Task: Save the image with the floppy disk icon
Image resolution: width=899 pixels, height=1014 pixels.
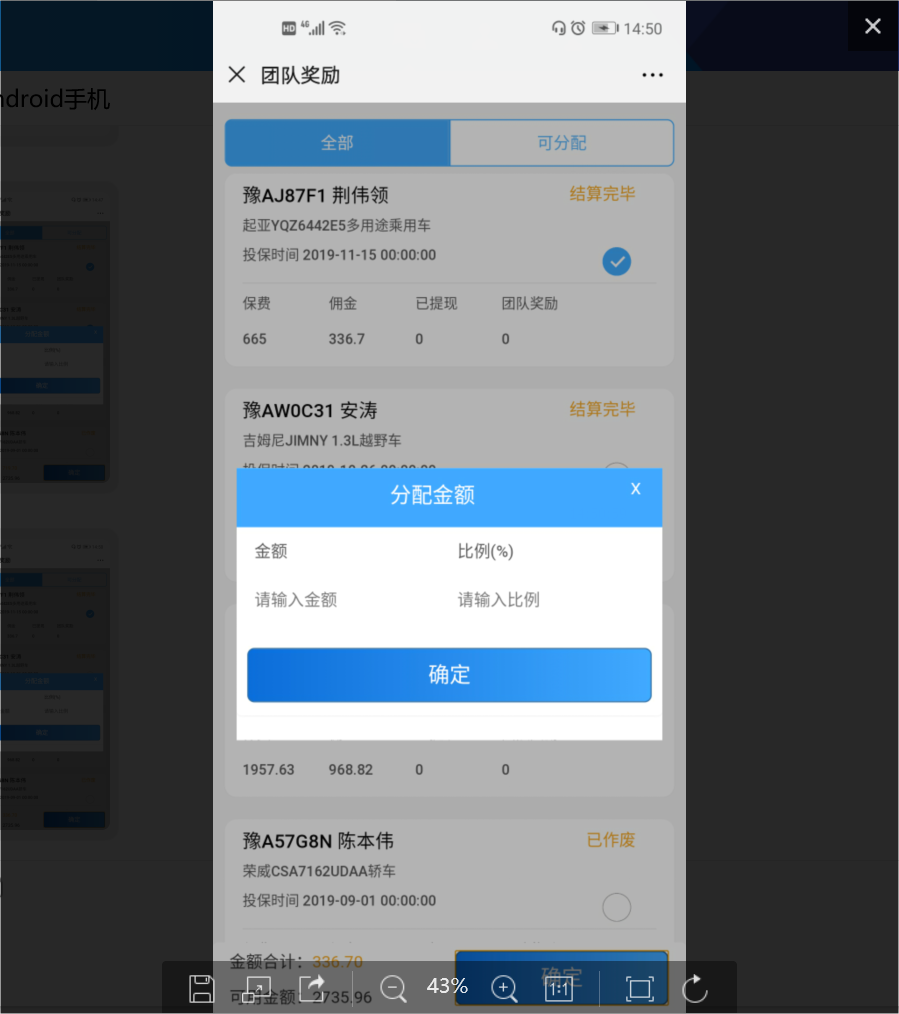Action: (x=201, y=988)
